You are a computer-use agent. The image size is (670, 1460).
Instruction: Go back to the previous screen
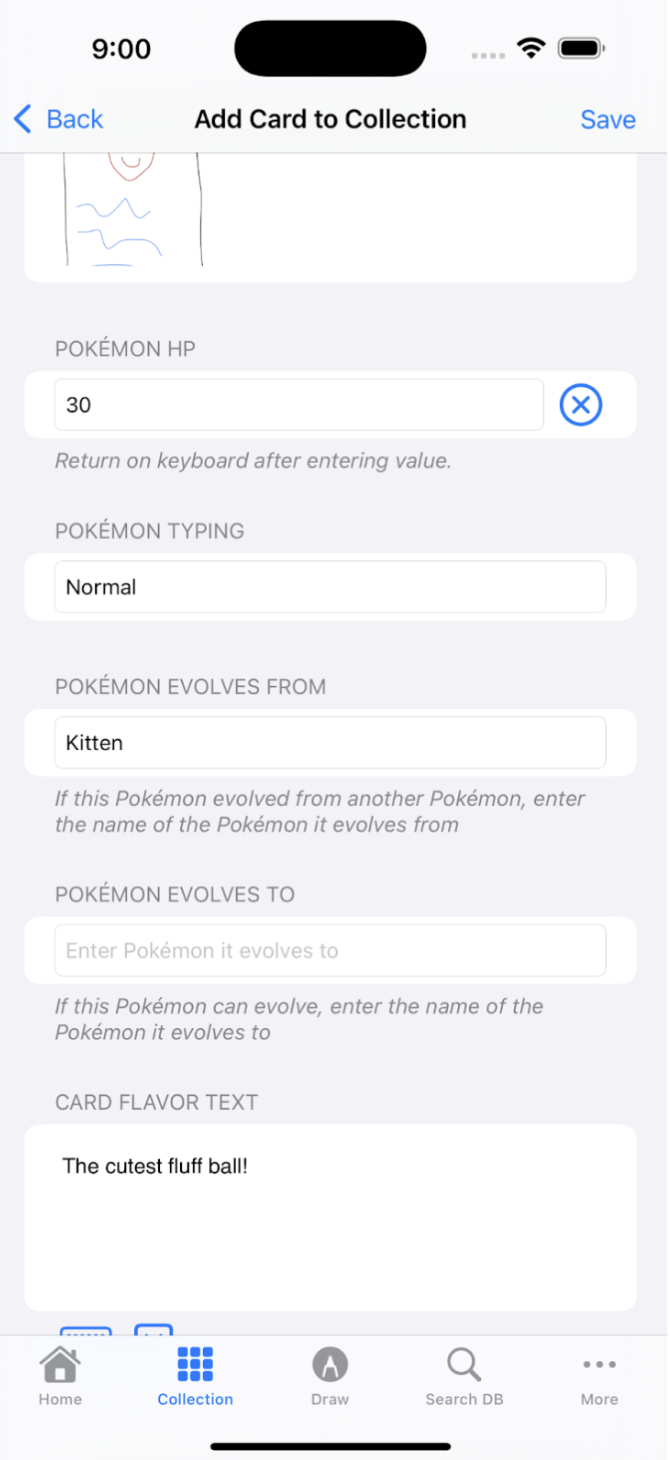point(58,119)
